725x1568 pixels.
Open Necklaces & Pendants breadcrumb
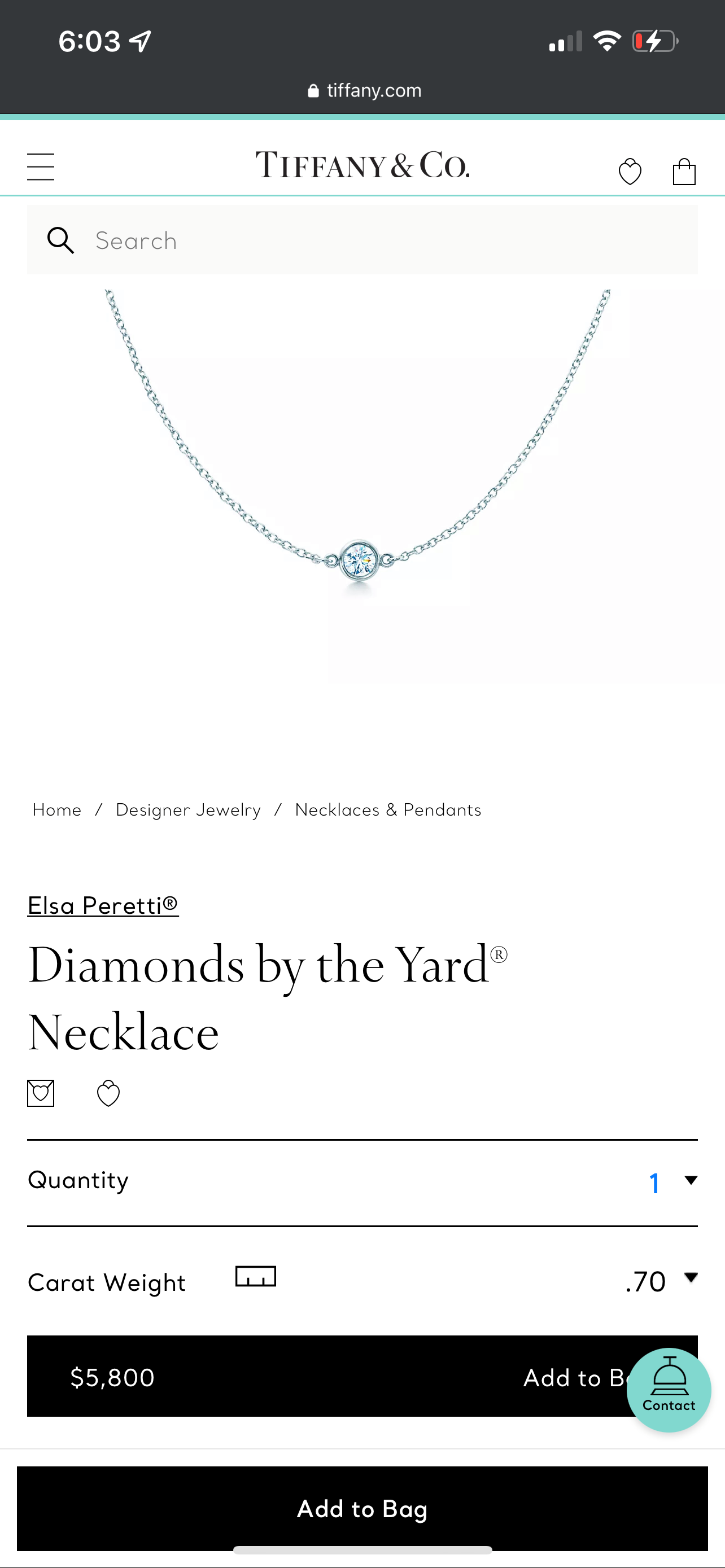coord(388,809)
